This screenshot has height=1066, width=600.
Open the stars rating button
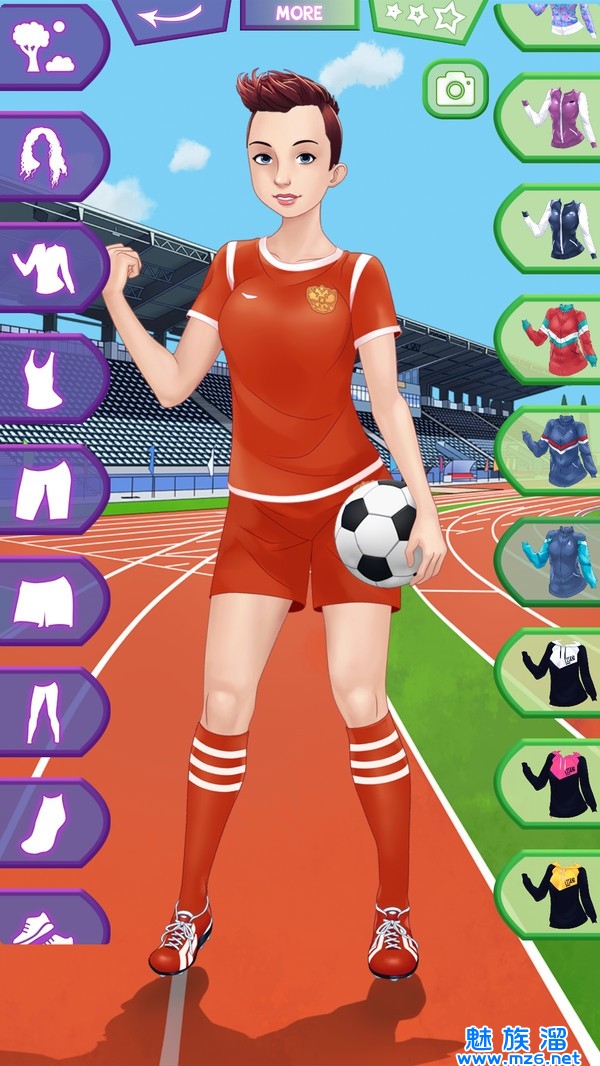pyautogui.click(x=428, y=17)
